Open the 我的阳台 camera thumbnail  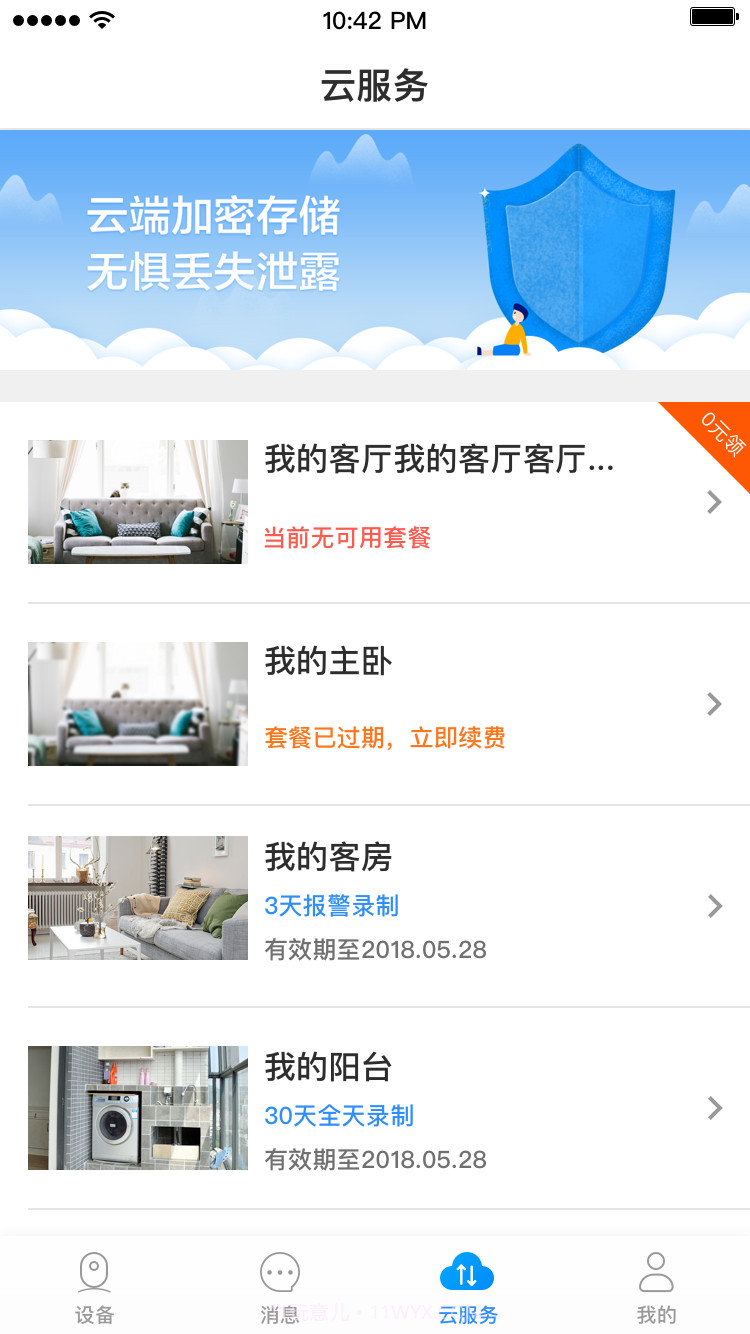137,1108
